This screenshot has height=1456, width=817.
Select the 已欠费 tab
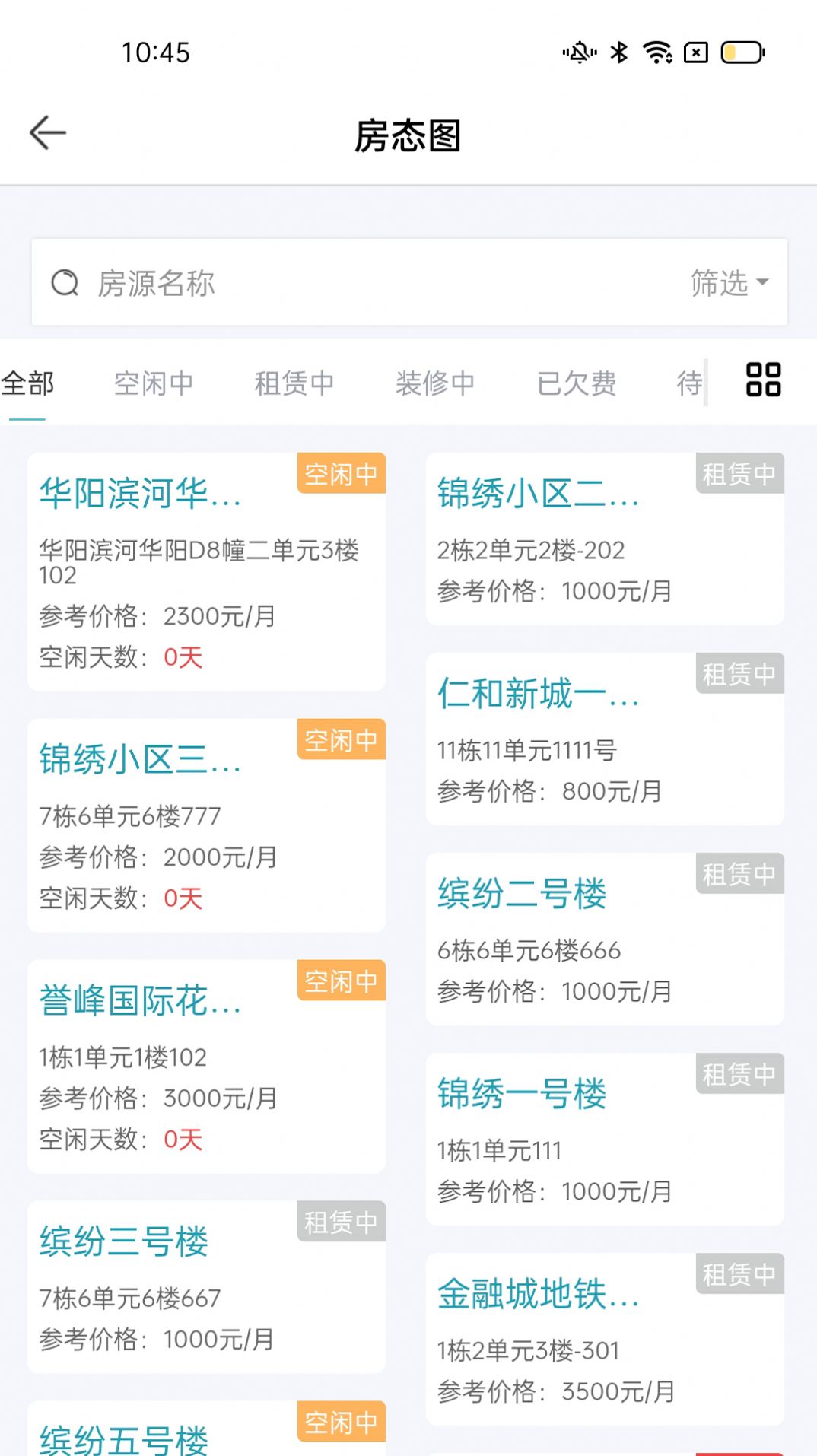[x=576, y=383]
